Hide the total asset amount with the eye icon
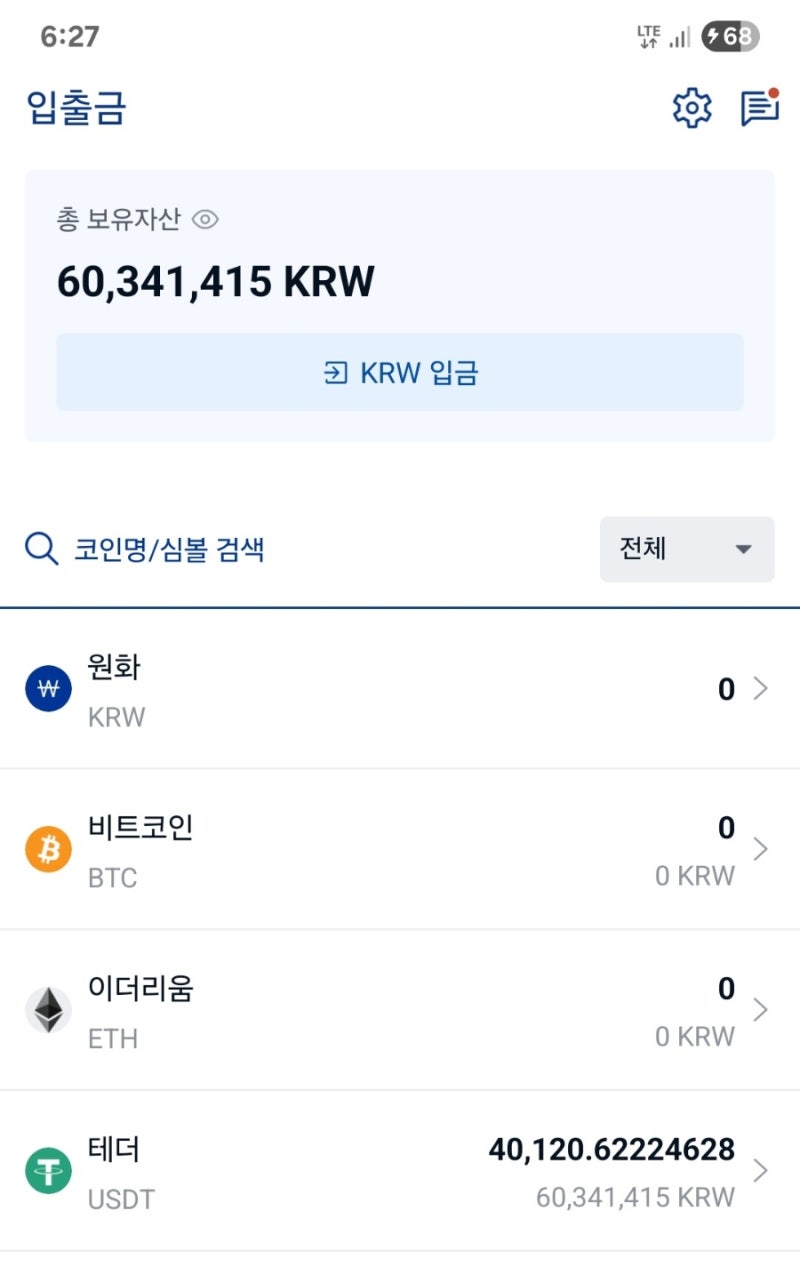This screenshot has height=1283, width=800. click(206, 219)
